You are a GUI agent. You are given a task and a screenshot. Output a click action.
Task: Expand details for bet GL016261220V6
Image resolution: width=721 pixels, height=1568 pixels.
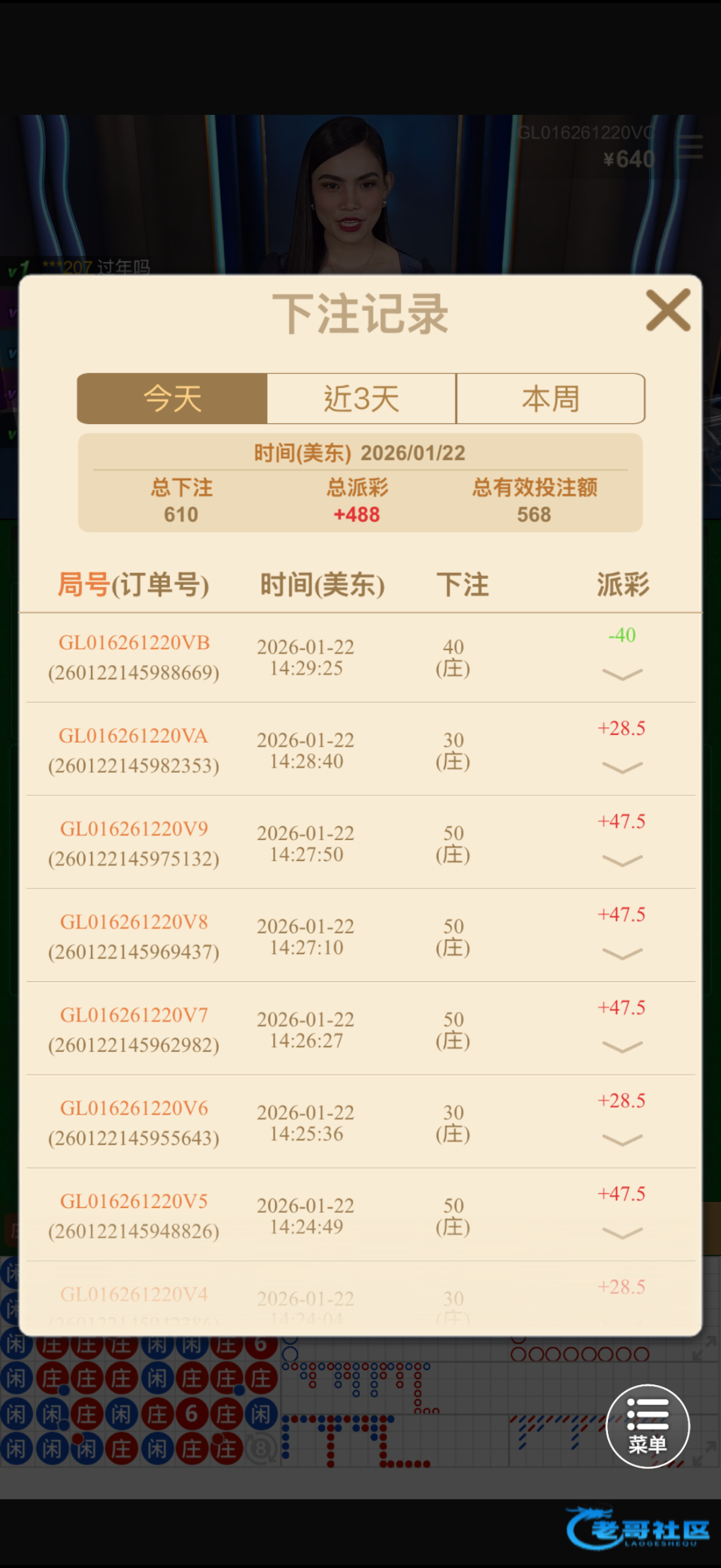[622, 1140]
